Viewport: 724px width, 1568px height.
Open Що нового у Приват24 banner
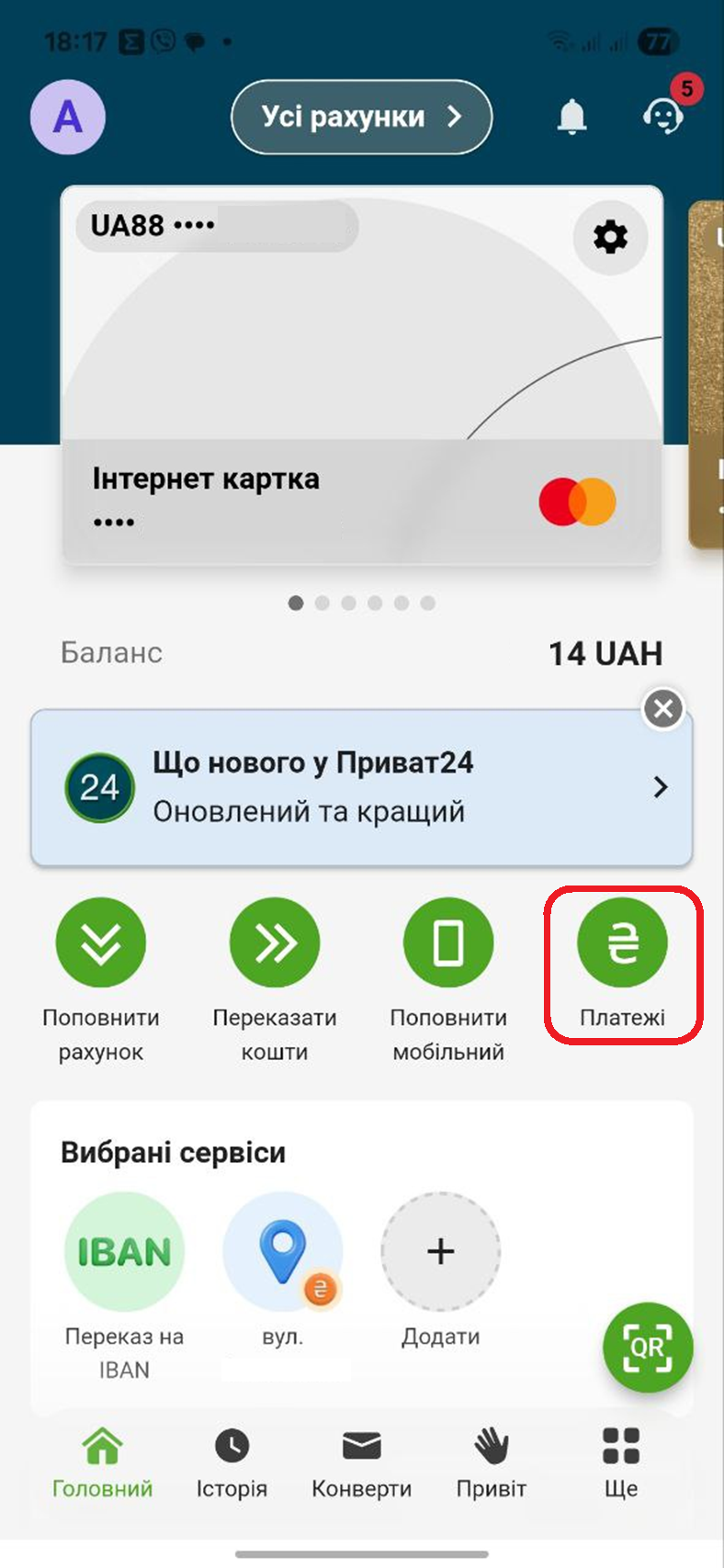coord(361,787)
